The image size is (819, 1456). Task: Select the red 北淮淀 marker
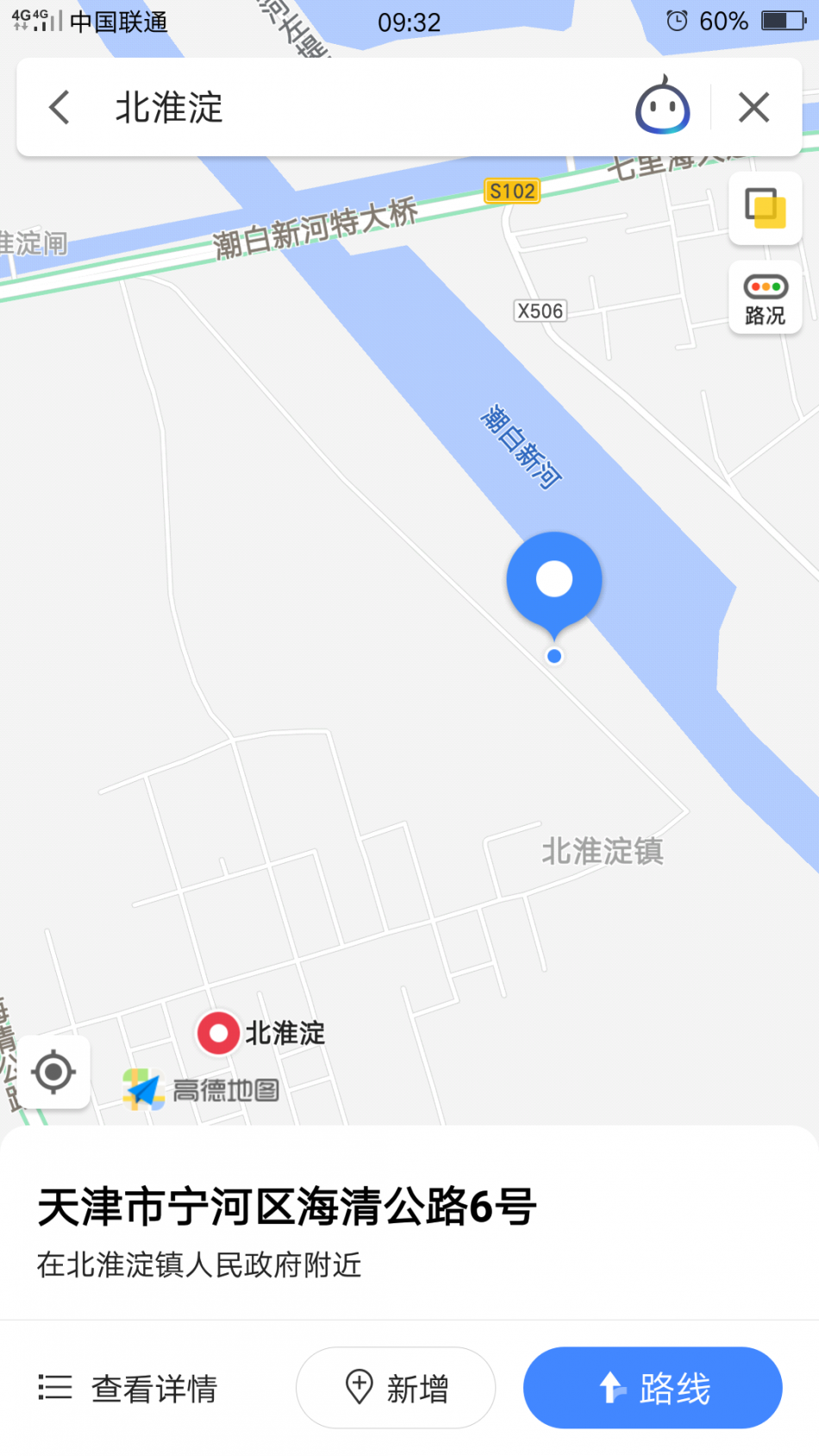tap(218, 1033)
